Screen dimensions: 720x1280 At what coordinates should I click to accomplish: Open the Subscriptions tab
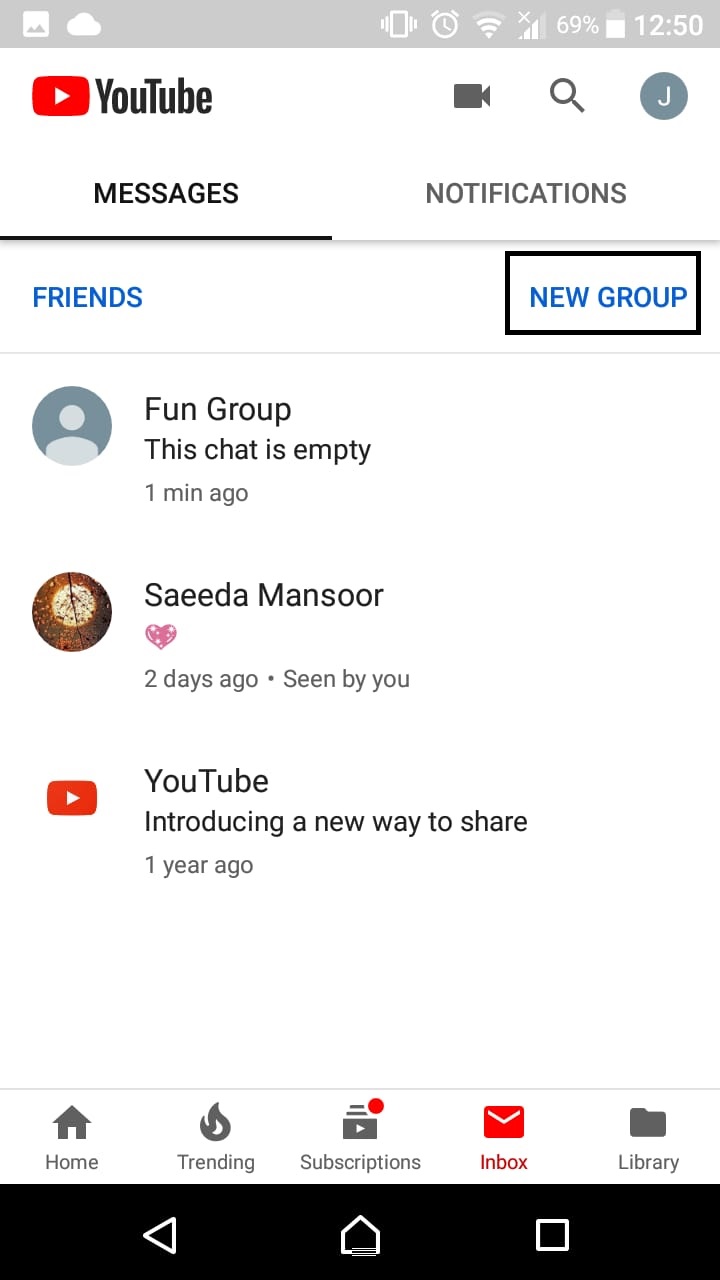[360, 1137]
